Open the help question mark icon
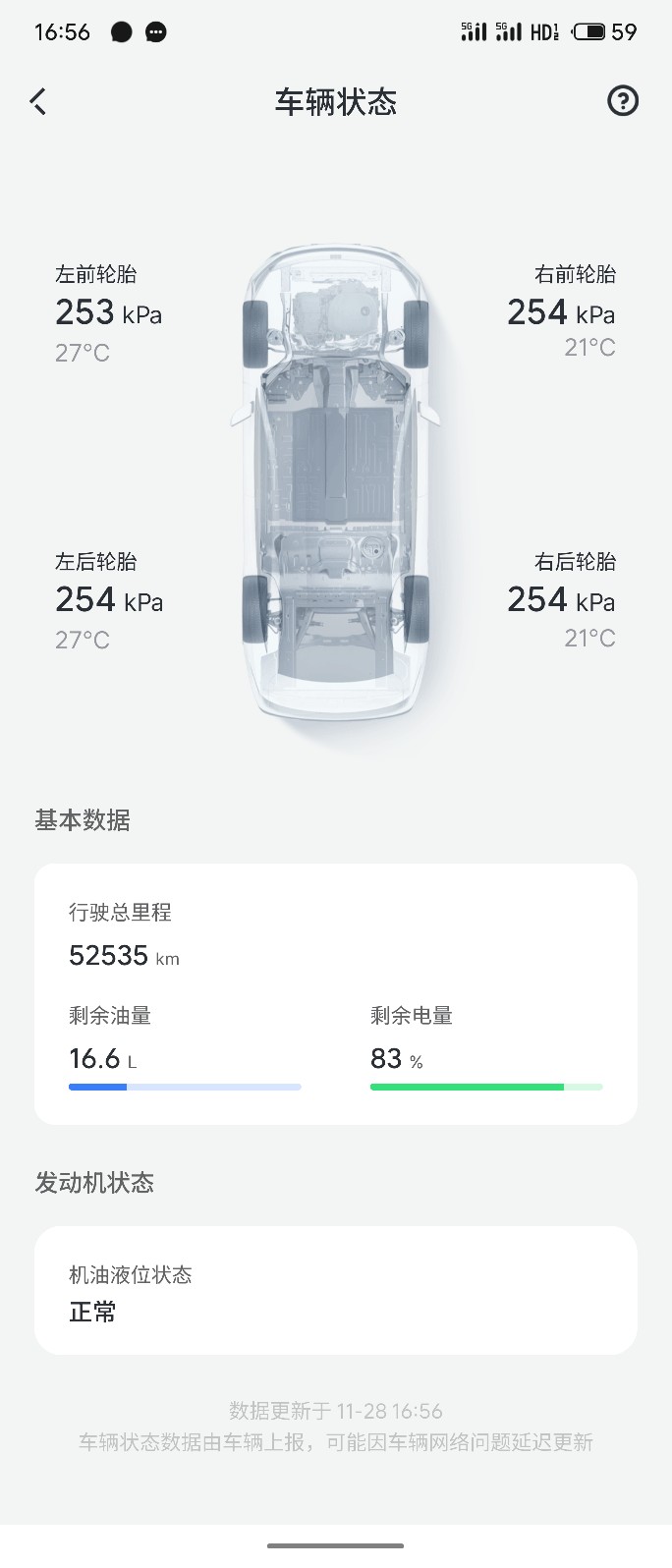Viewport: 672px width, 1568px height. coord(623,101)
